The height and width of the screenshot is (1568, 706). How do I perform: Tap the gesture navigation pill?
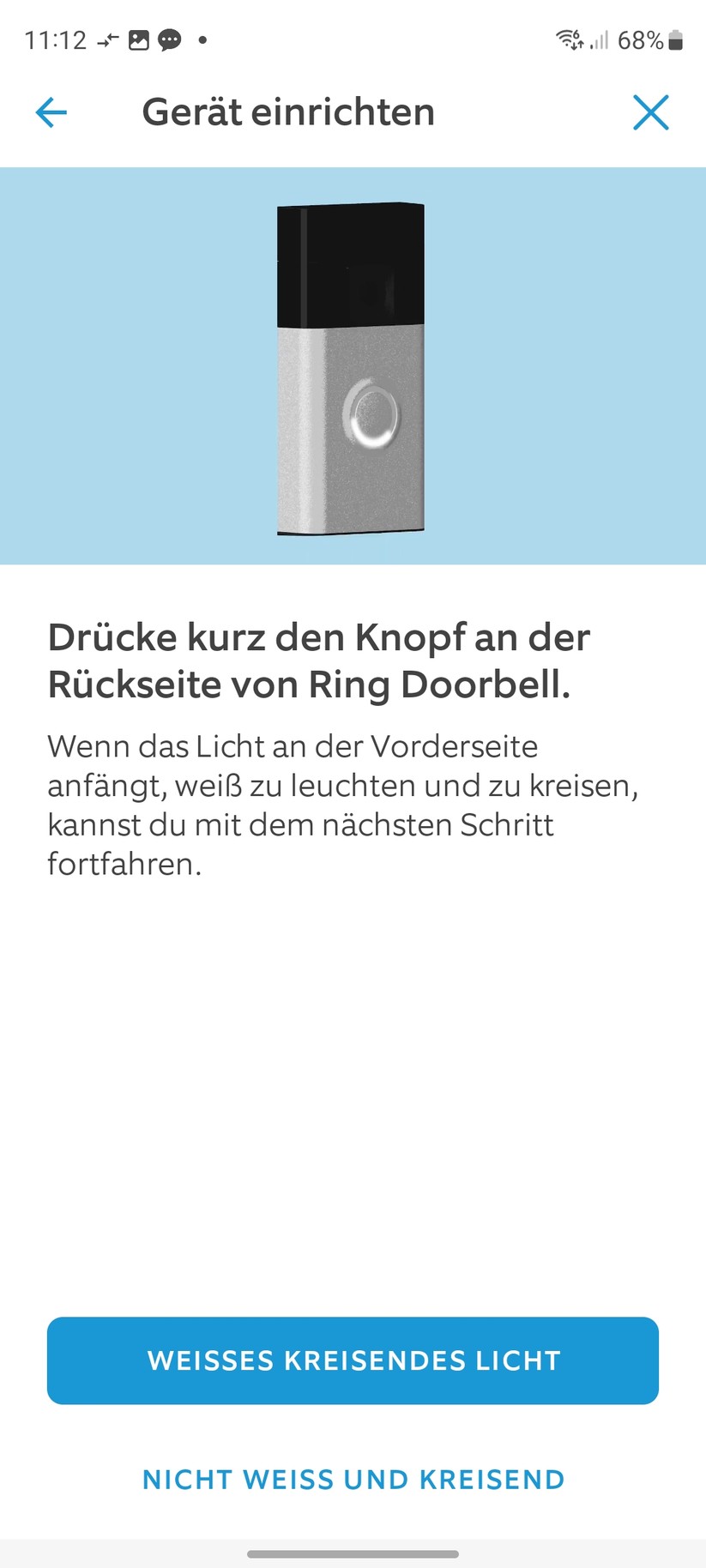353,1555
